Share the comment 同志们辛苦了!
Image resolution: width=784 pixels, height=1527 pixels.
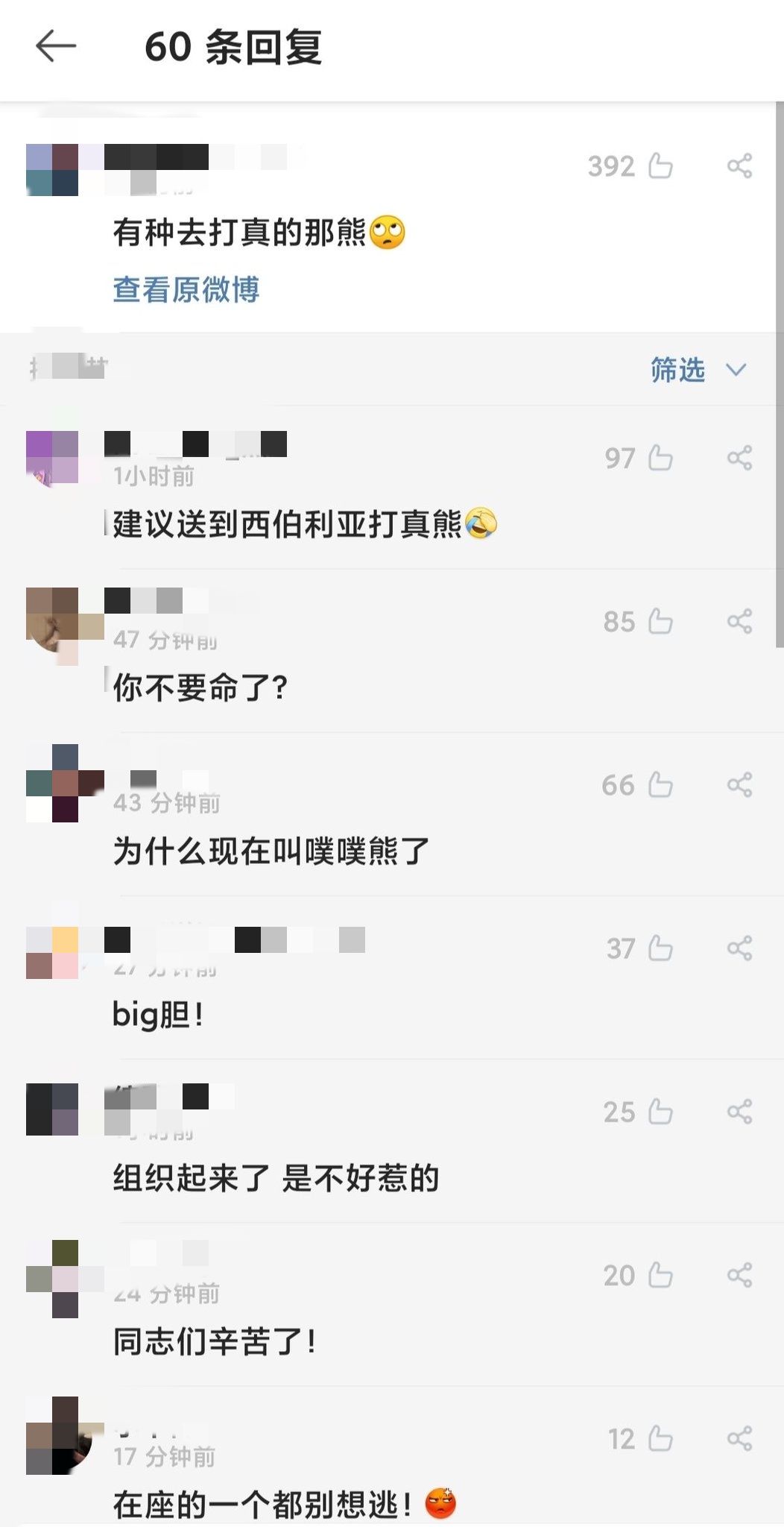click(x=739, y=1275)
